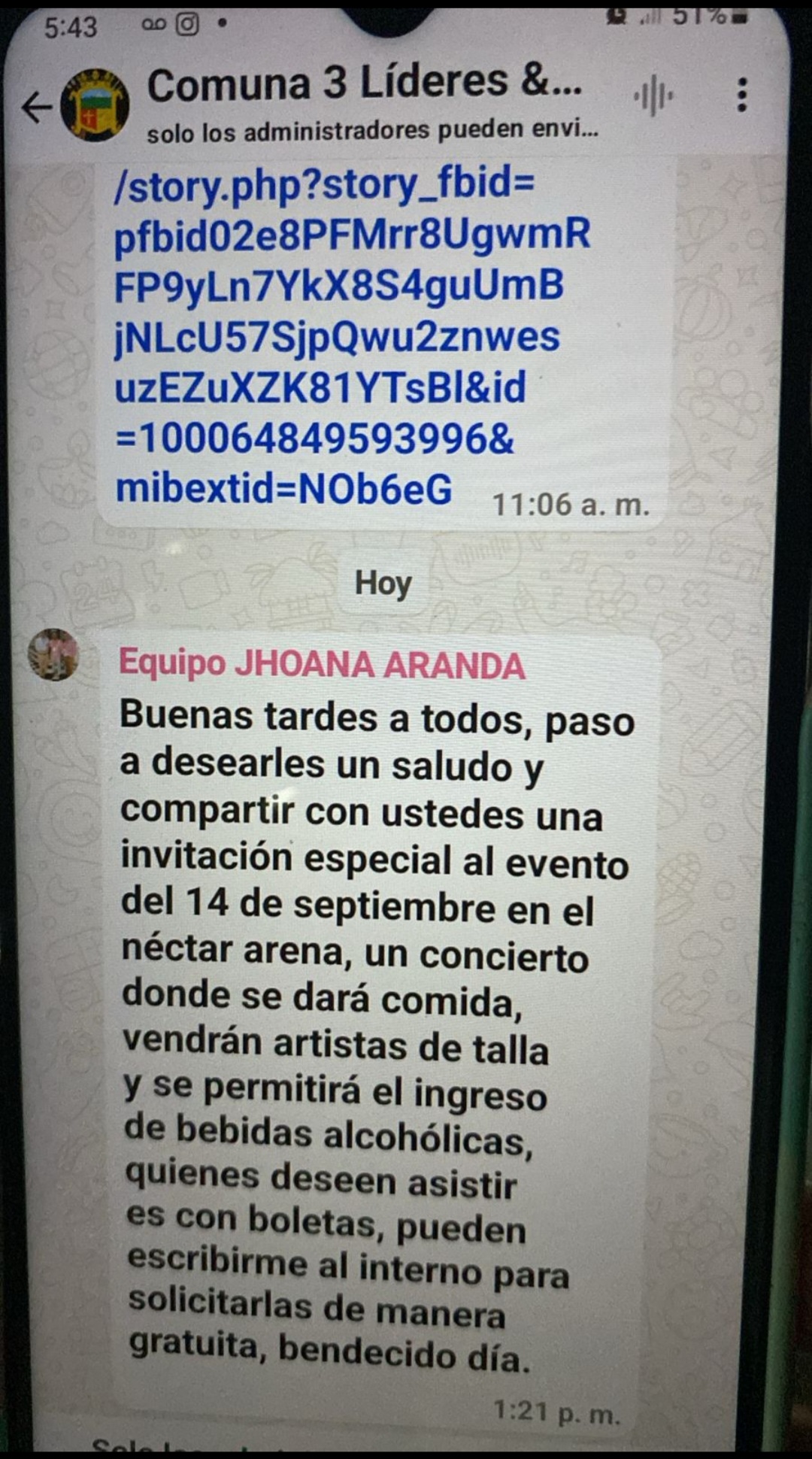Open Comuna 3 Líderes group info
The height and width of the screenshot is (1459, 812).
click(365, 84)
